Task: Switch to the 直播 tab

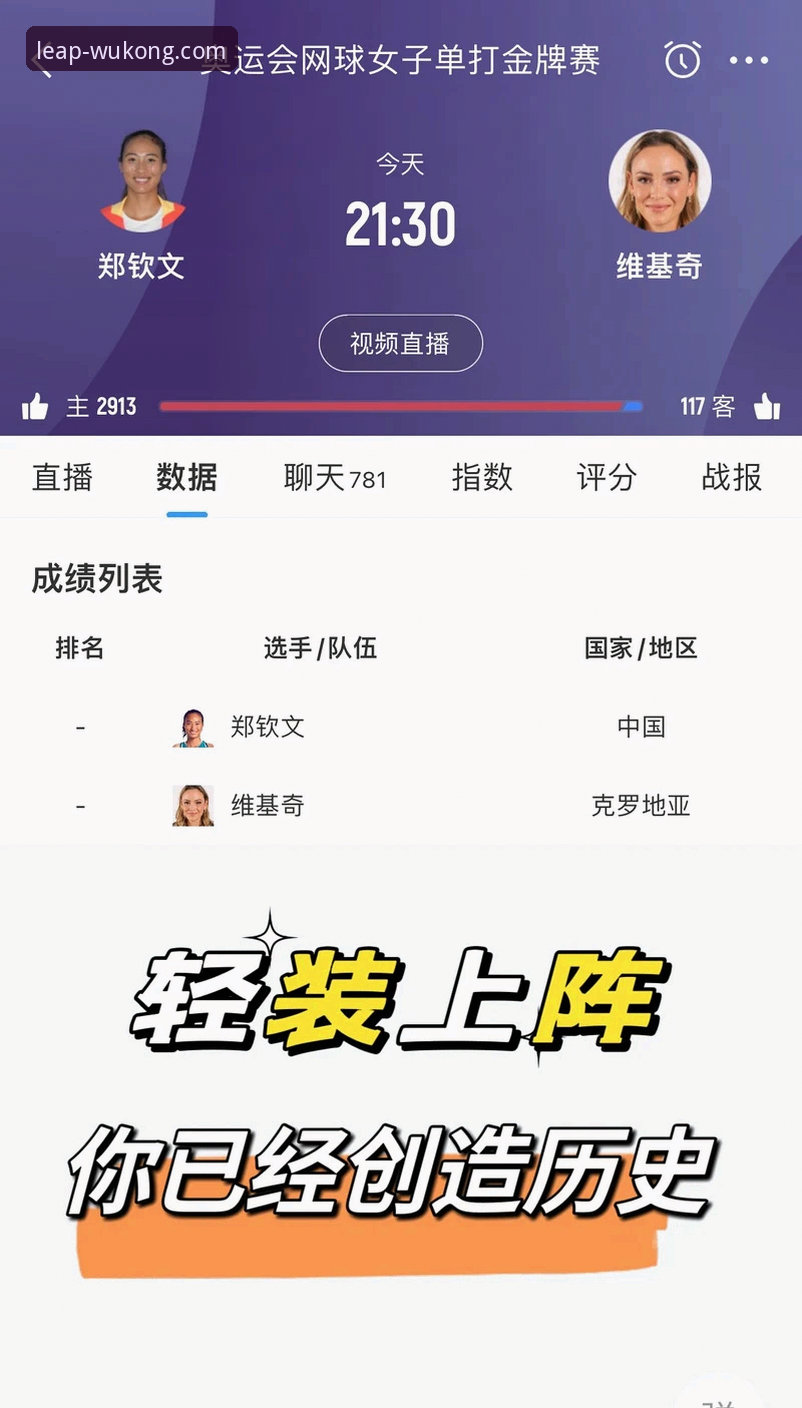Action: click(62, 478)
